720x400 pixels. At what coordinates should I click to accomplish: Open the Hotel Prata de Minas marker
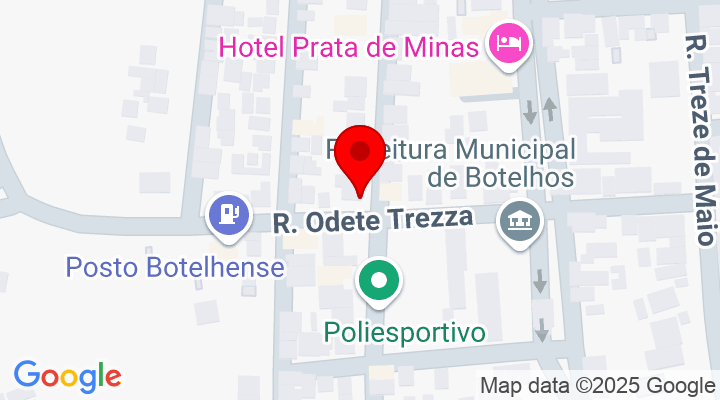pos(507,43)
